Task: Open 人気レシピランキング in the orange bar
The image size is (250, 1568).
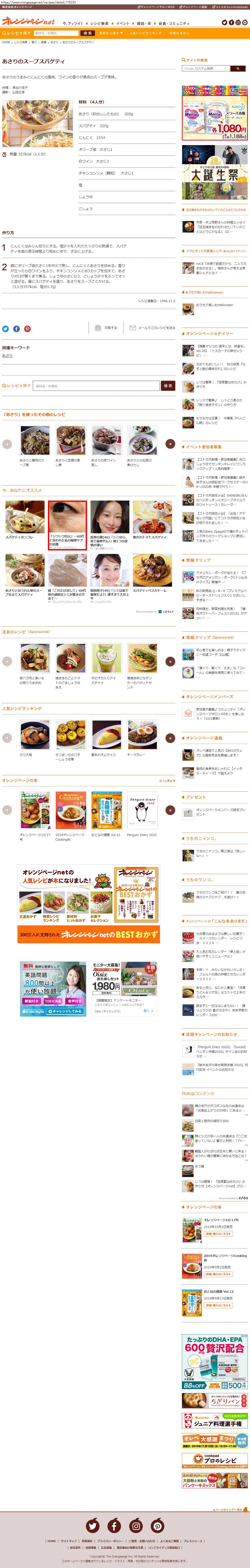Action: coord(145,33)
